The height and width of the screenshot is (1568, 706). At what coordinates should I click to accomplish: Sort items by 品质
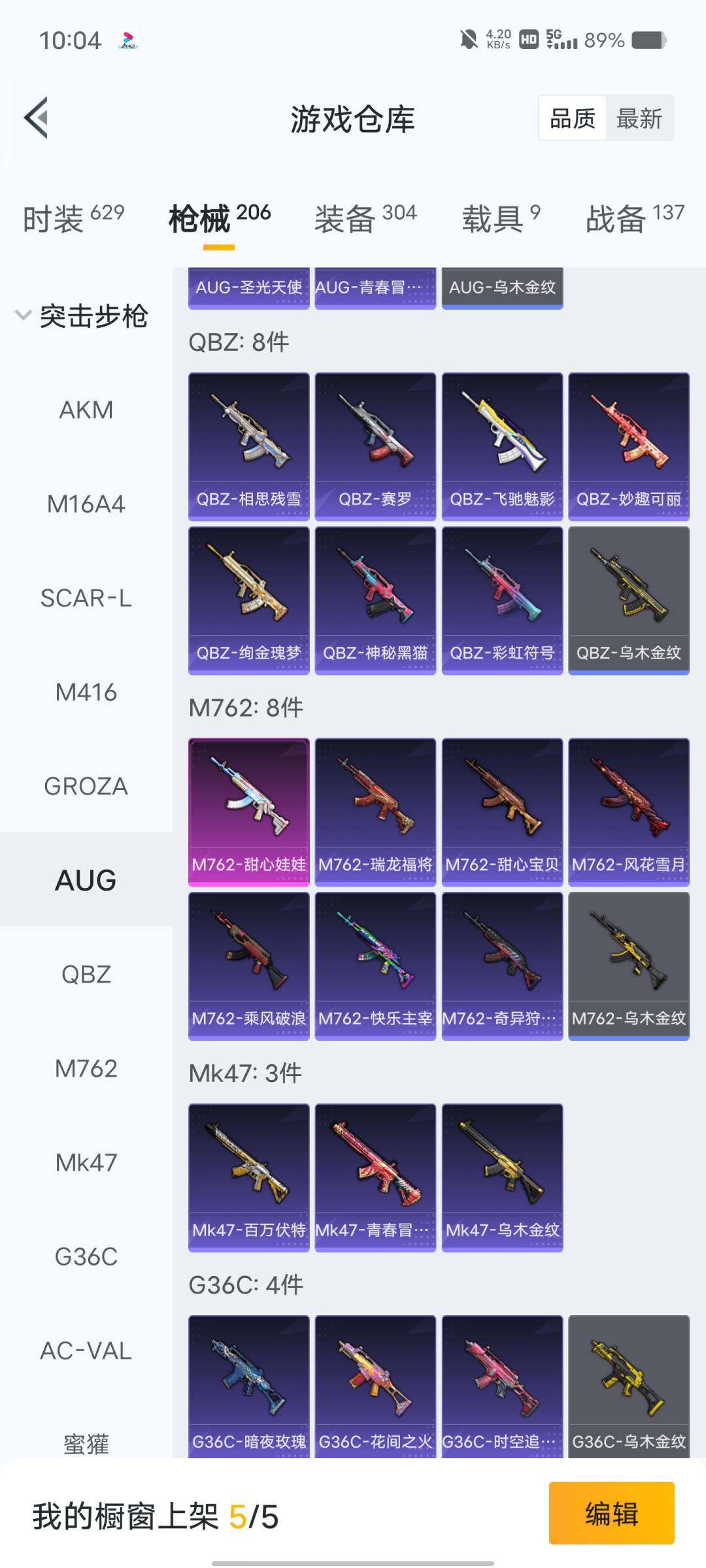click(573, 119)
